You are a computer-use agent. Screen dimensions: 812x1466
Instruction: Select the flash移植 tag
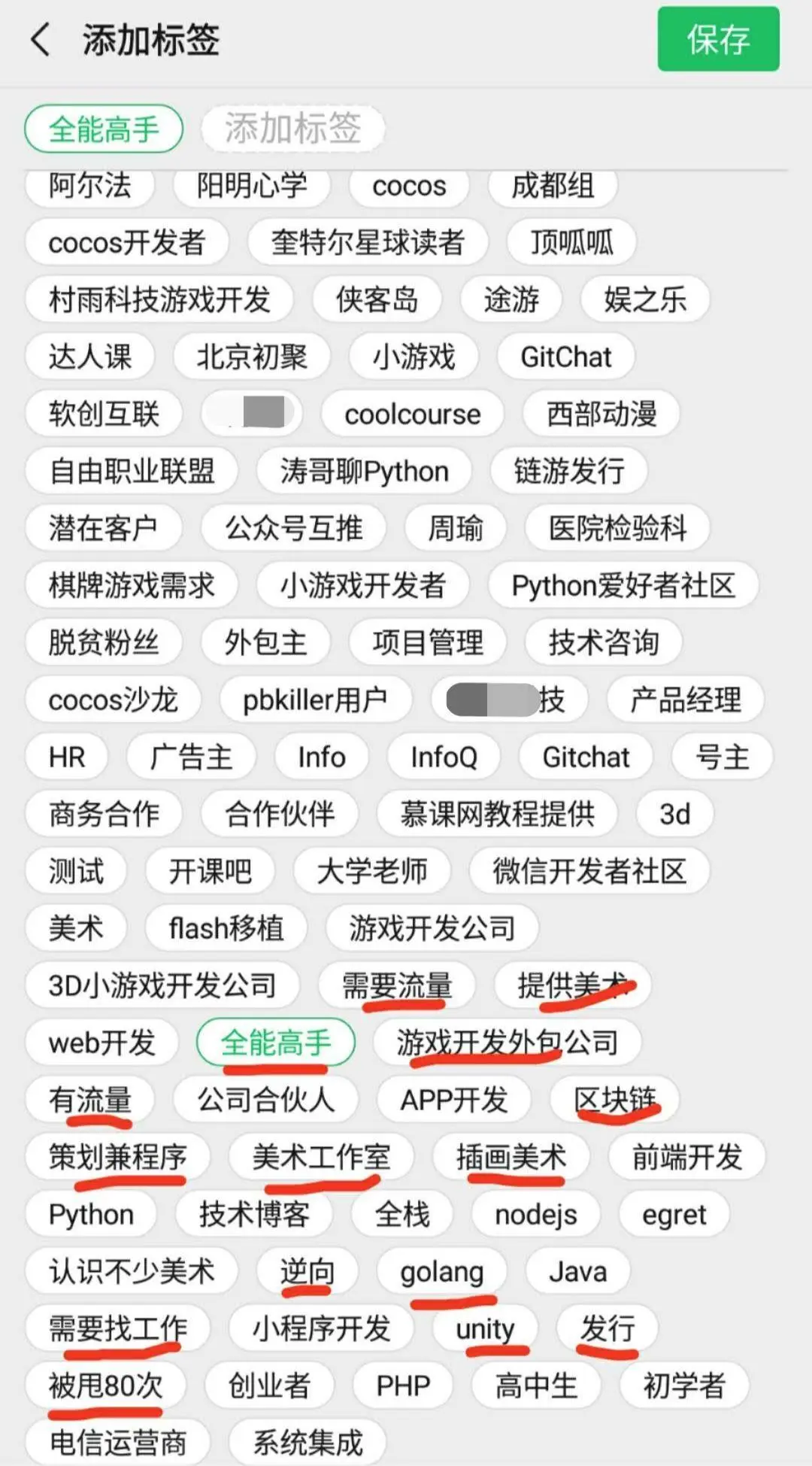pos(226,928)
